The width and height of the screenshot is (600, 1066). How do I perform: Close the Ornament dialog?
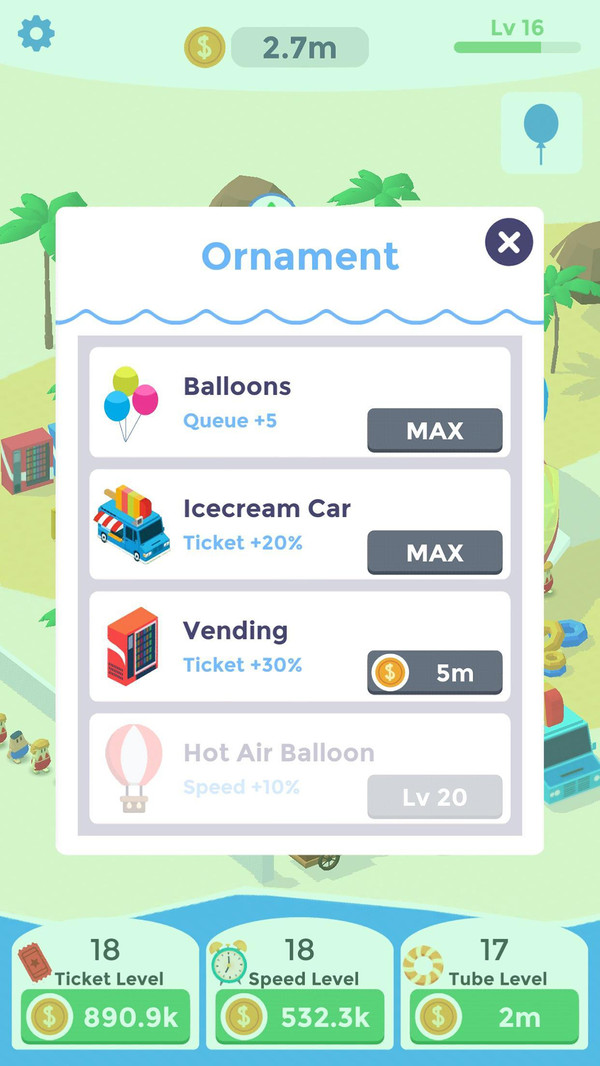pyautogui.click(x=509, y=242)
